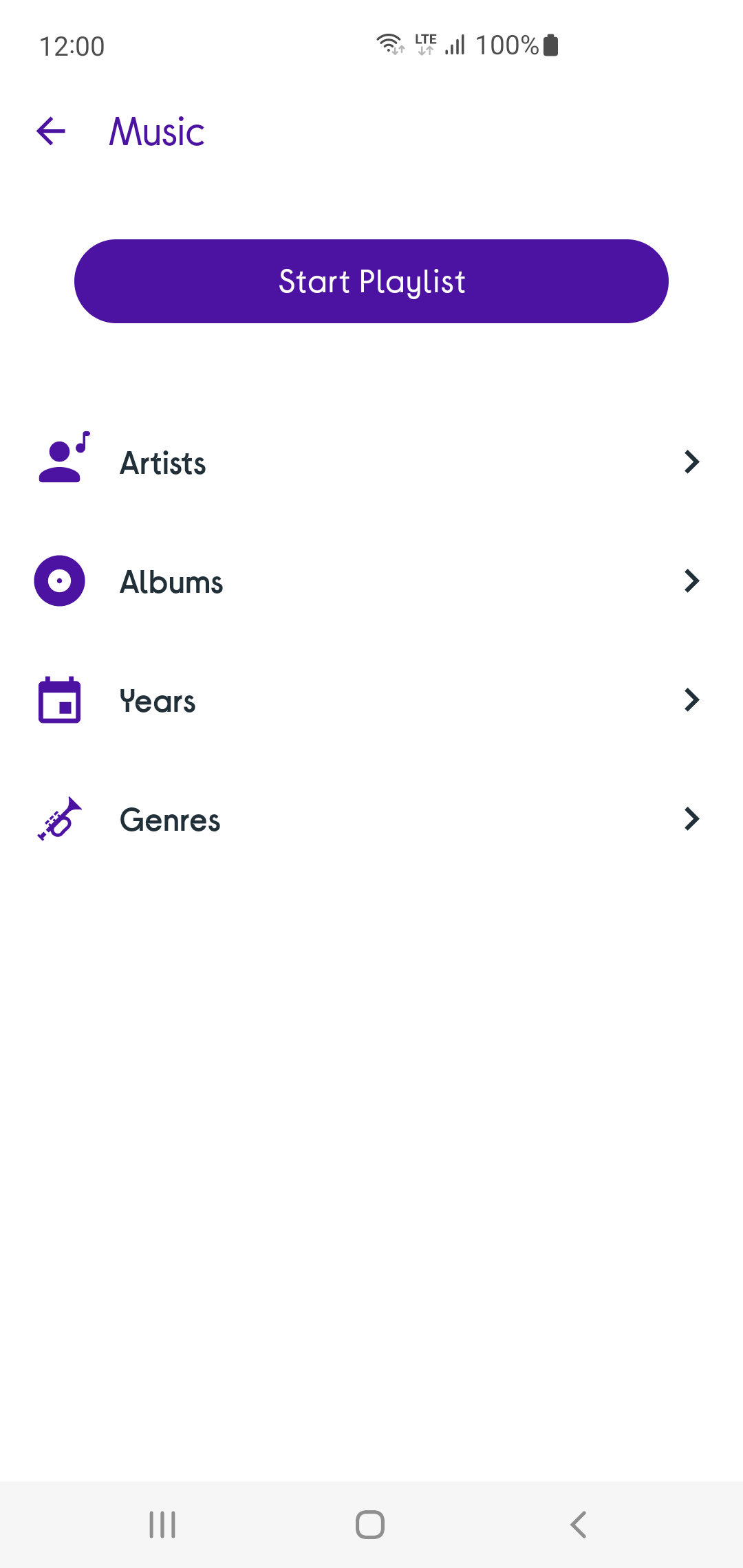Click the Albums vinyl record icon
The height and width of the screenshot is (1568, 743).
60,580
